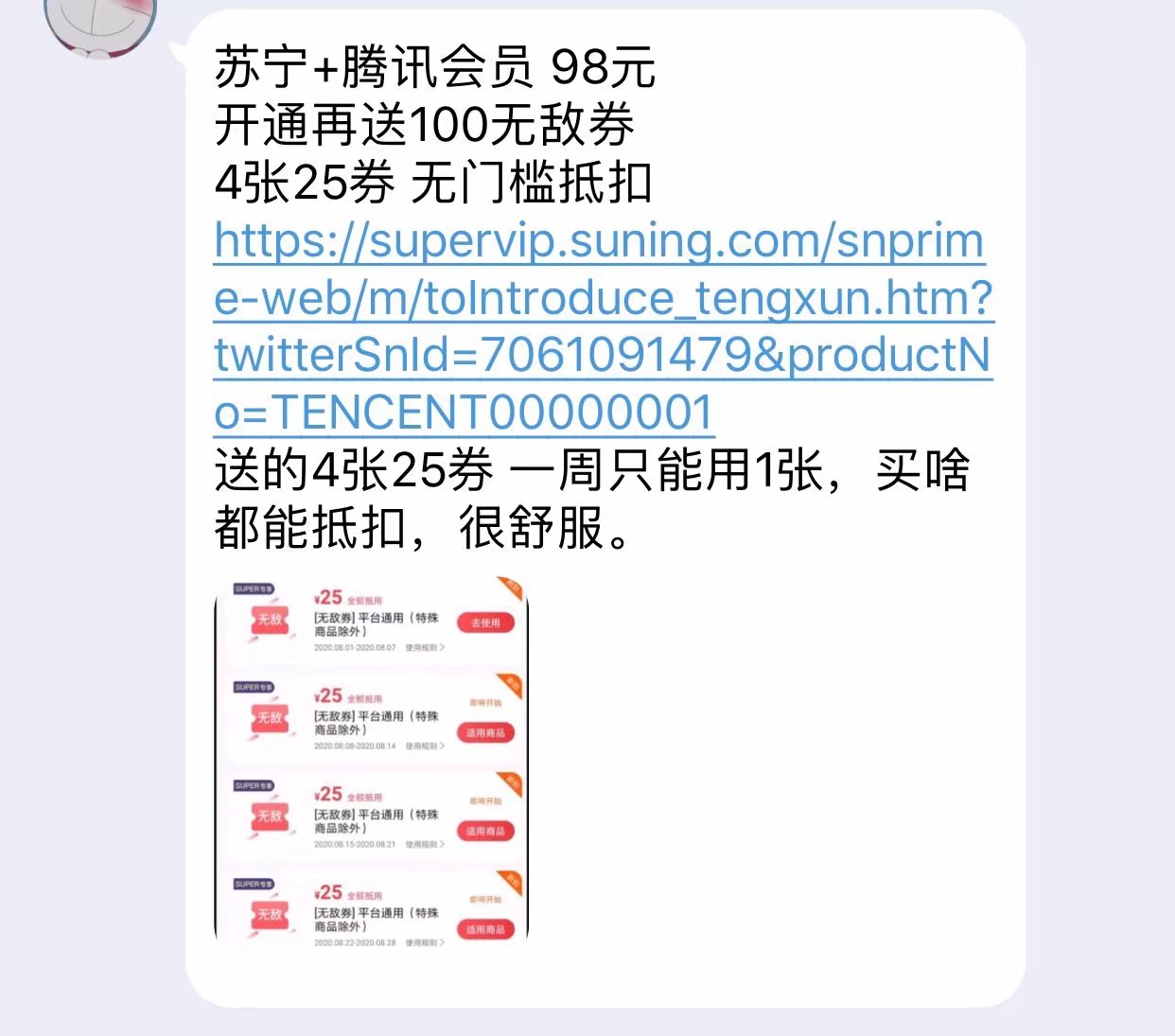The image size is (1175, 1036).
Task: Open the sender's avatar profile
Action: pyautogui.click(x=99, y=21)
